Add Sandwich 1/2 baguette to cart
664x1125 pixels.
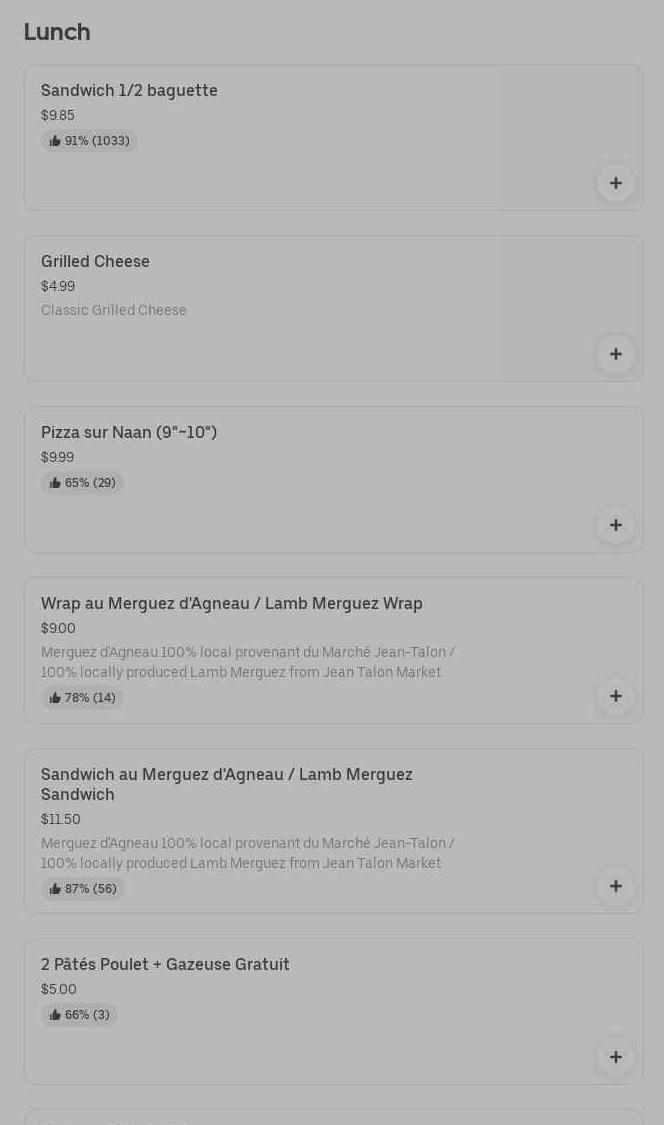click(x=615, y=183)
